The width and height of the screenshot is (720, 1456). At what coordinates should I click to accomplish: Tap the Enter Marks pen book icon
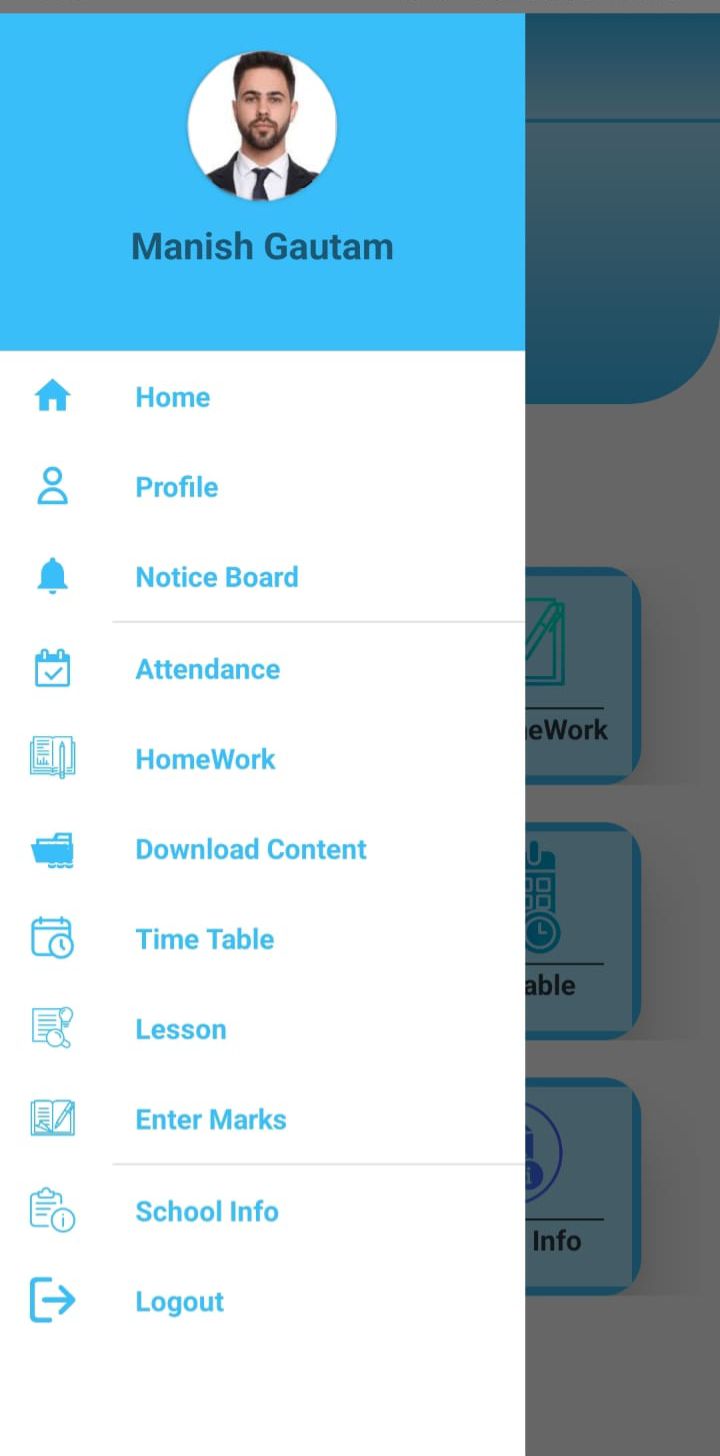tap(51, 1118)
